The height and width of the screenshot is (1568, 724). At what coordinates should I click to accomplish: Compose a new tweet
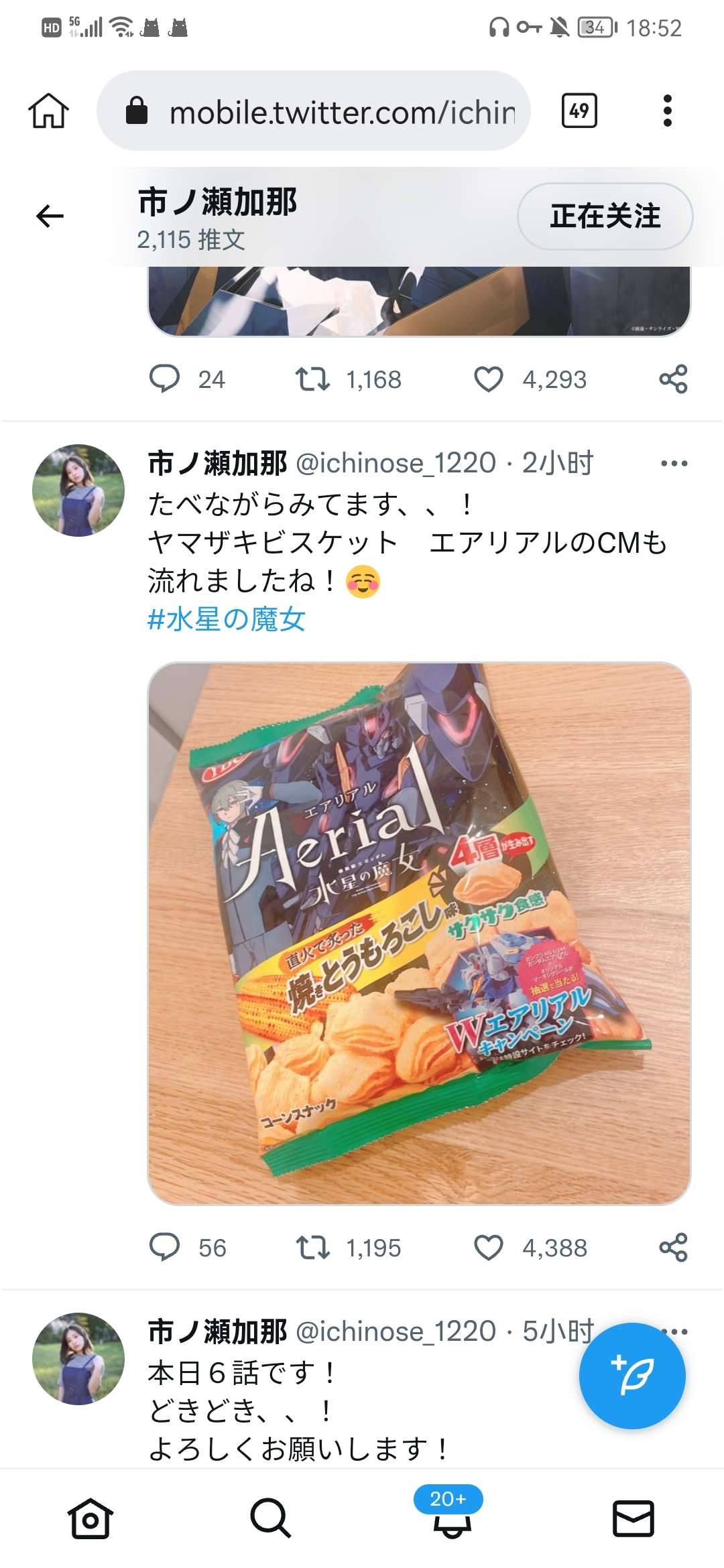[632, 1376]
